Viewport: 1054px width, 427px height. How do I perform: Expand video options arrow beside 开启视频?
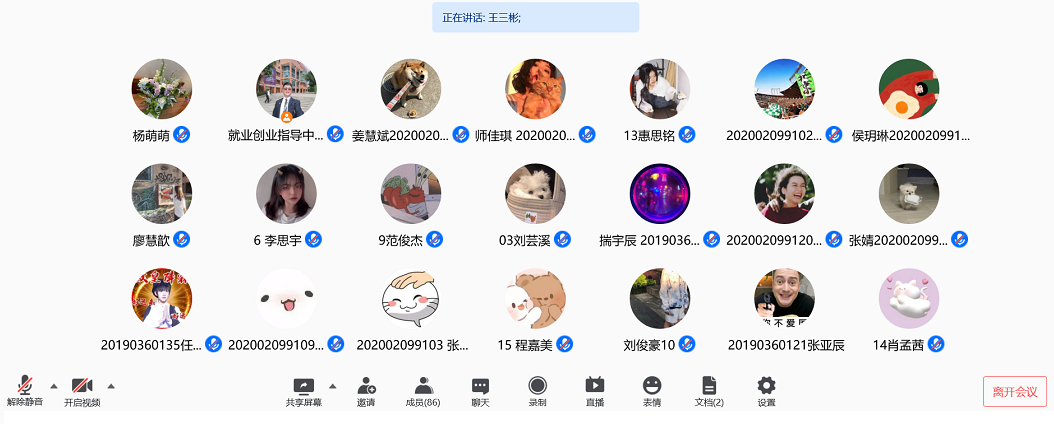click(111, 385)
